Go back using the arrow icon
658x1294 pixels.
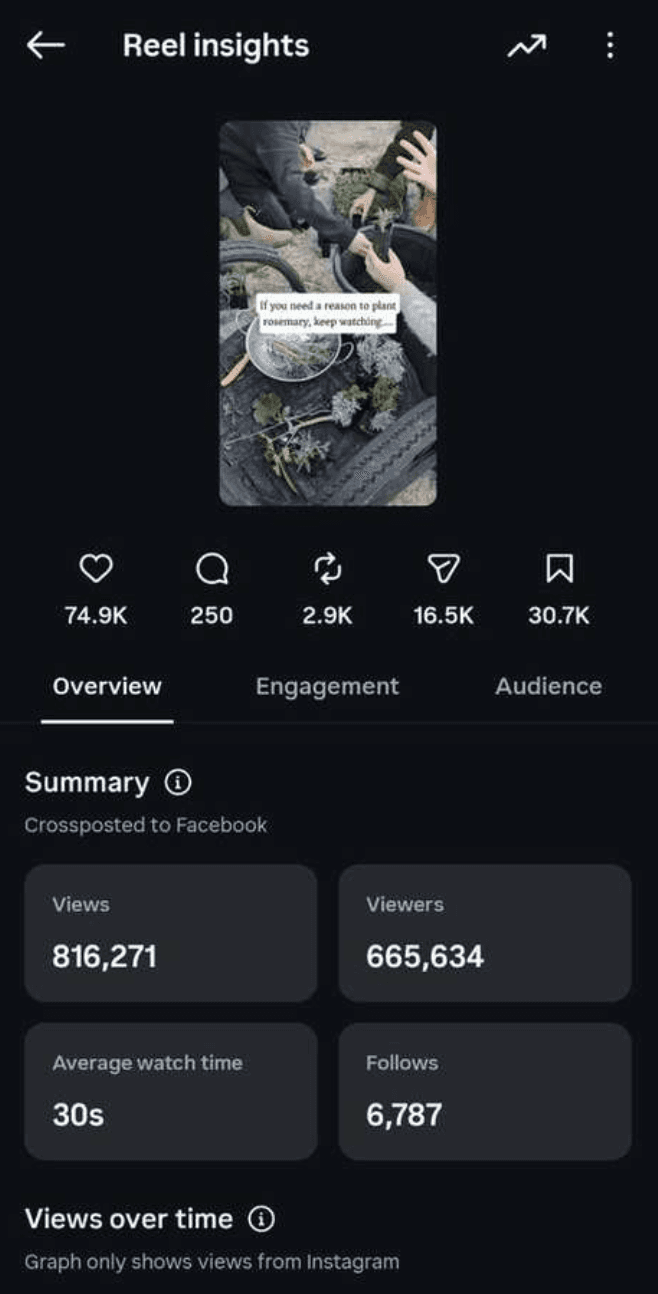pyautogui.click(x=45, y=45)
